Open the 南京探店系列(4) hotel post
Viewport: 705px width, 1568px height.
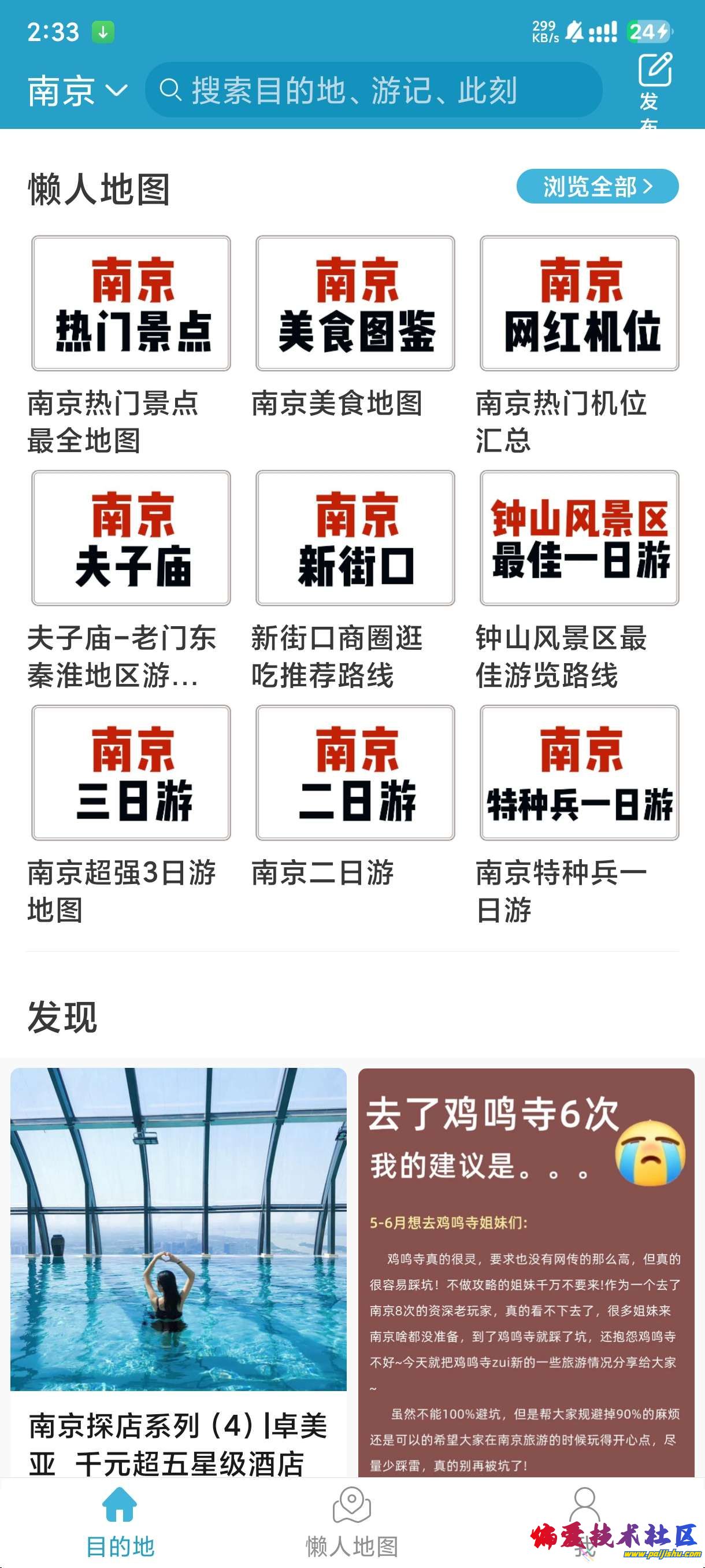click(x=177, y=1266)
